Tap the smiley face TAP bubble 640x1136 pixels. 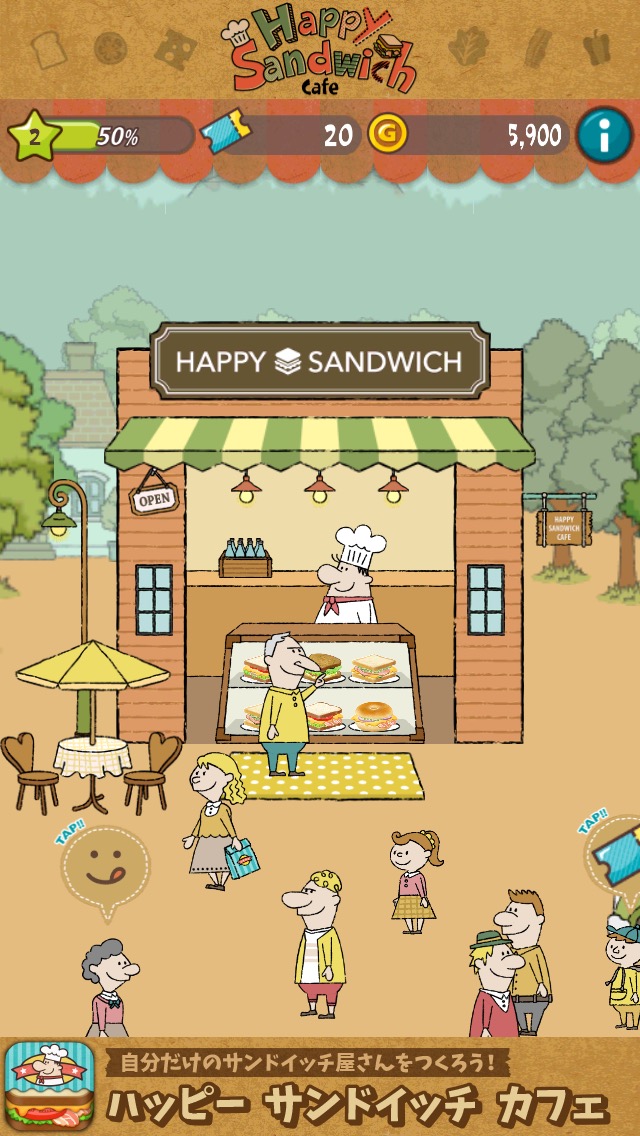coord(104,867)
